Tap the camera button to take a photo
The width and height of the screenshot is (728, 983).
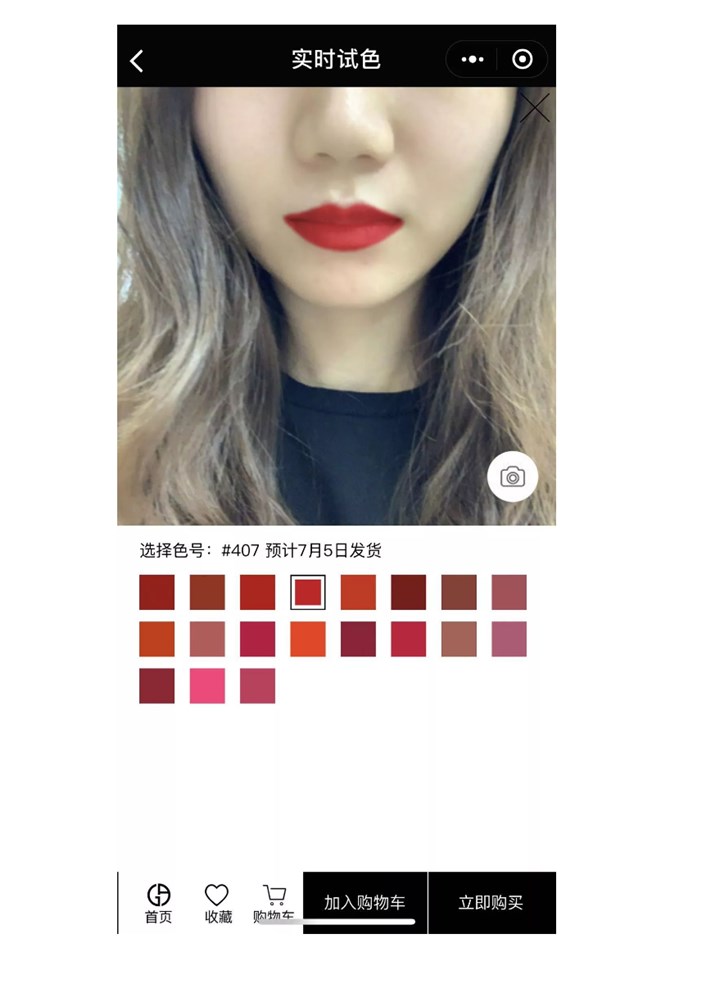[512, 477]
